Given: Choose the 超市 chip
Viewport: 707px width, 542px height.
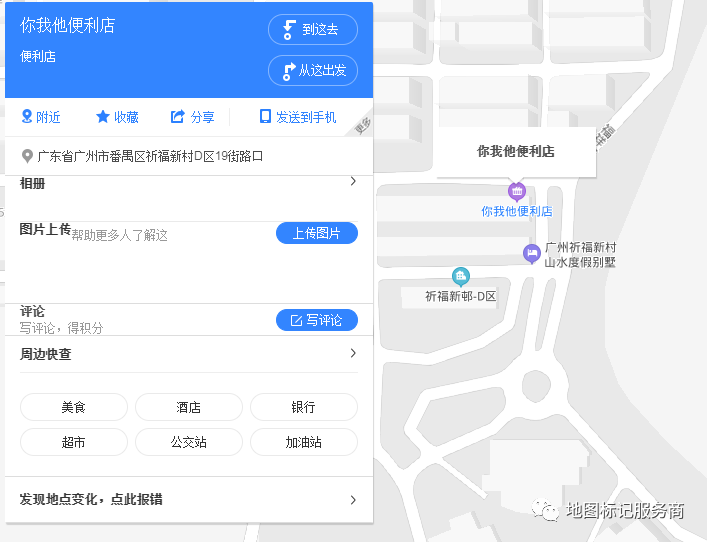Looking at the screenshot, I should click(74, 441).
